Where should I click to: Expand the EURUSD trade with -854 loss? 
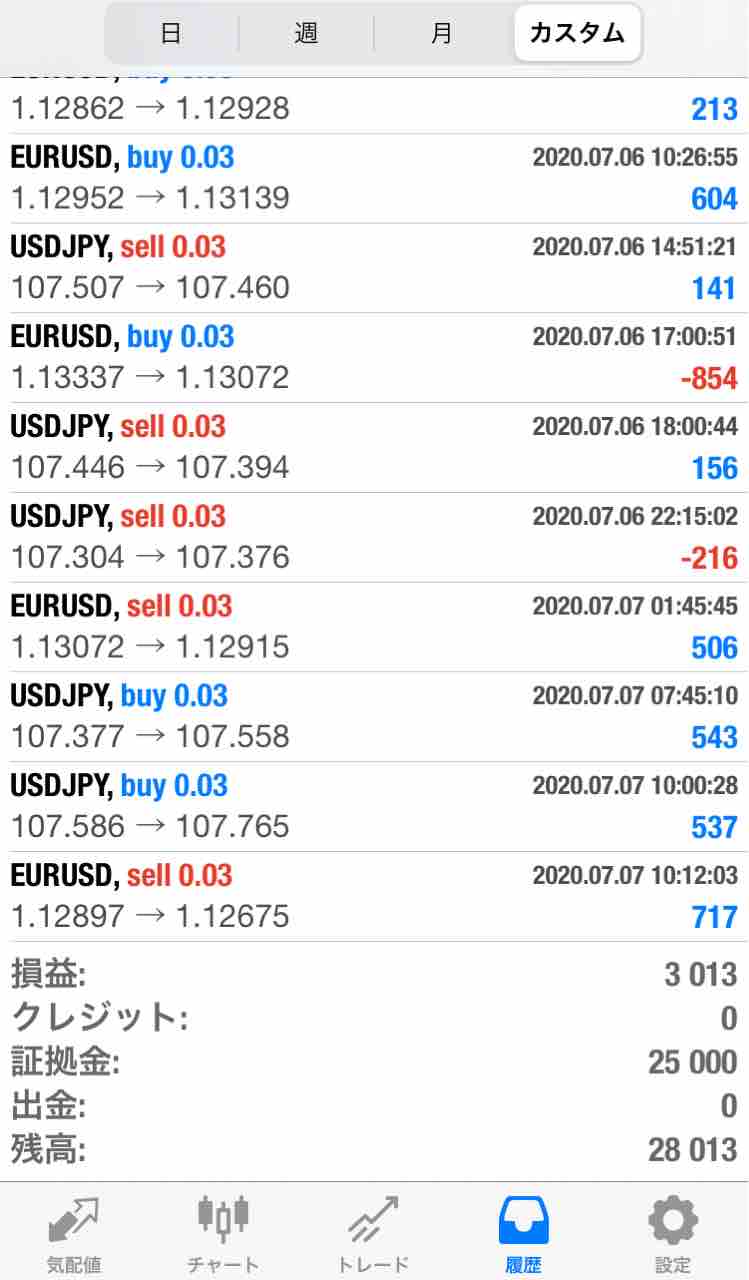(x=374, y=358)
